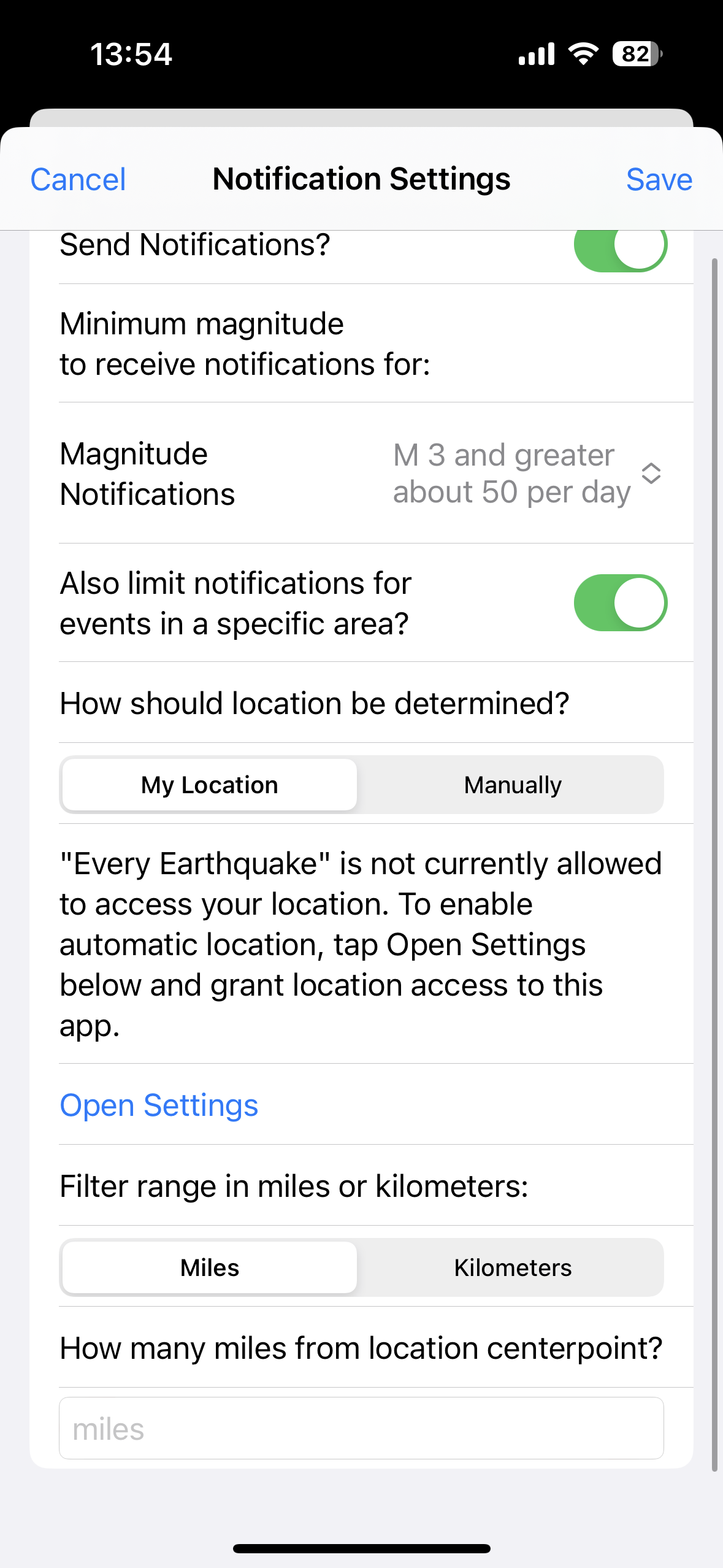Image resolution: width=723 pixels, height=1568 pixels.
Task: Choose Miles as the range unit
Action: pos(210,1268)
